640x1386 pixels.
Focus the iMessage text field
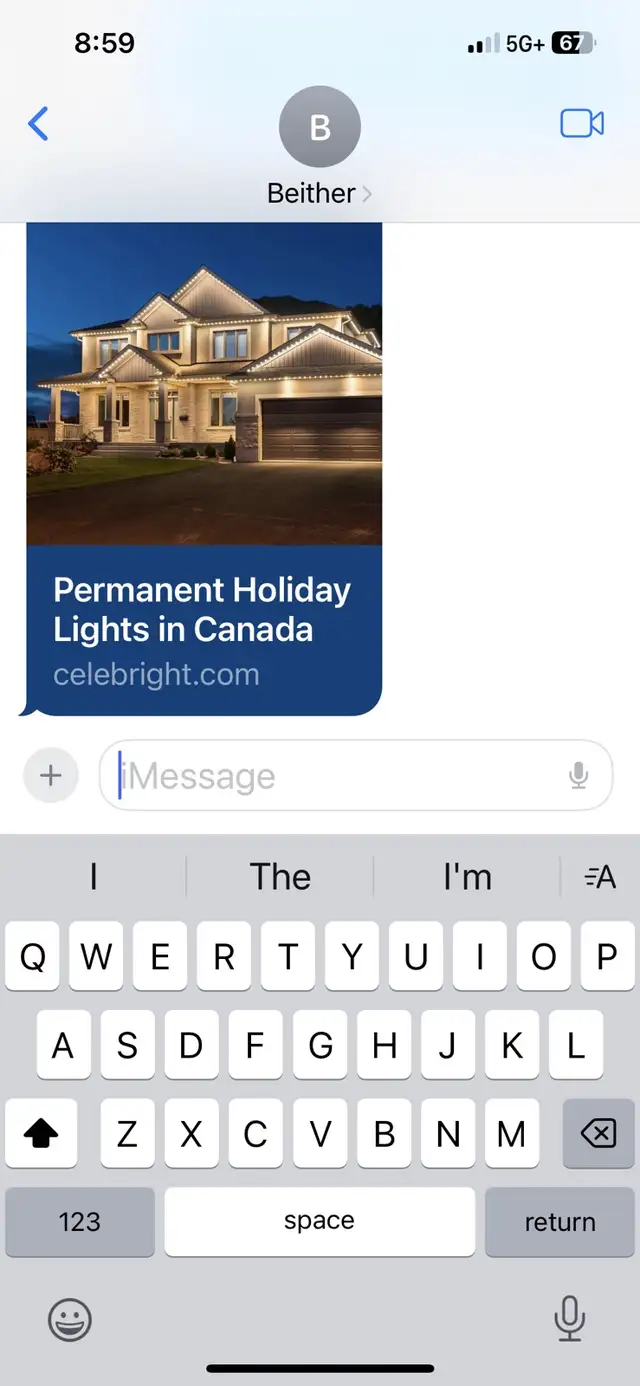pyautogui.click(x=330, y=776)
